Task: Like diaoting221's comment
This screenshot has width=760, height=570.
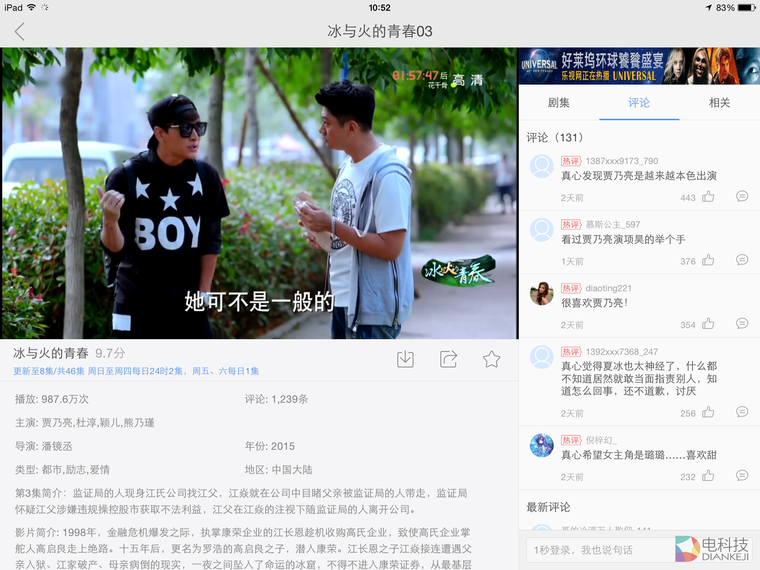Action: coord(708,324)
